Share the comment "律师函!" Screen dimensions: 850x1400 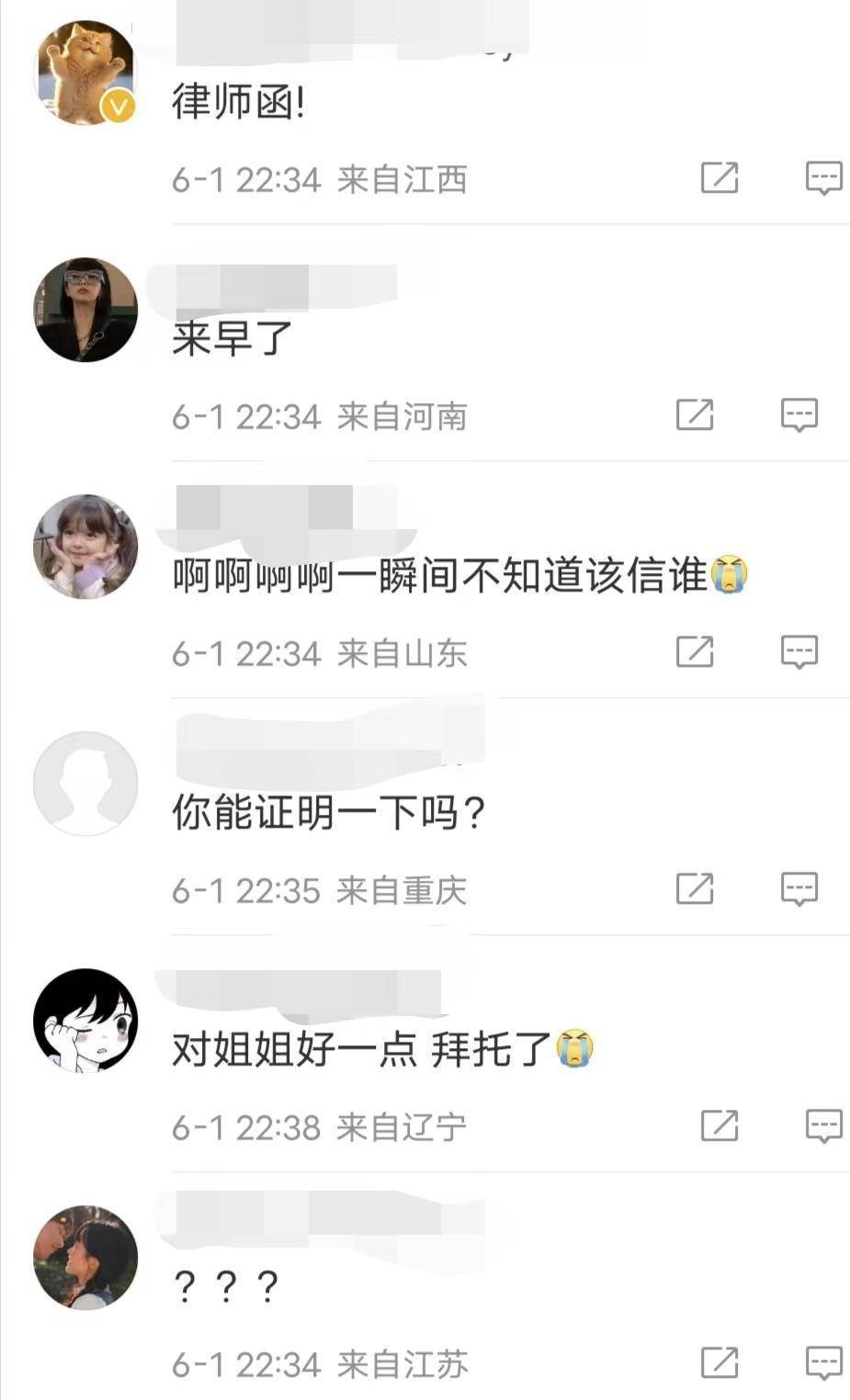pyautogui.click(x=719, y=177)
